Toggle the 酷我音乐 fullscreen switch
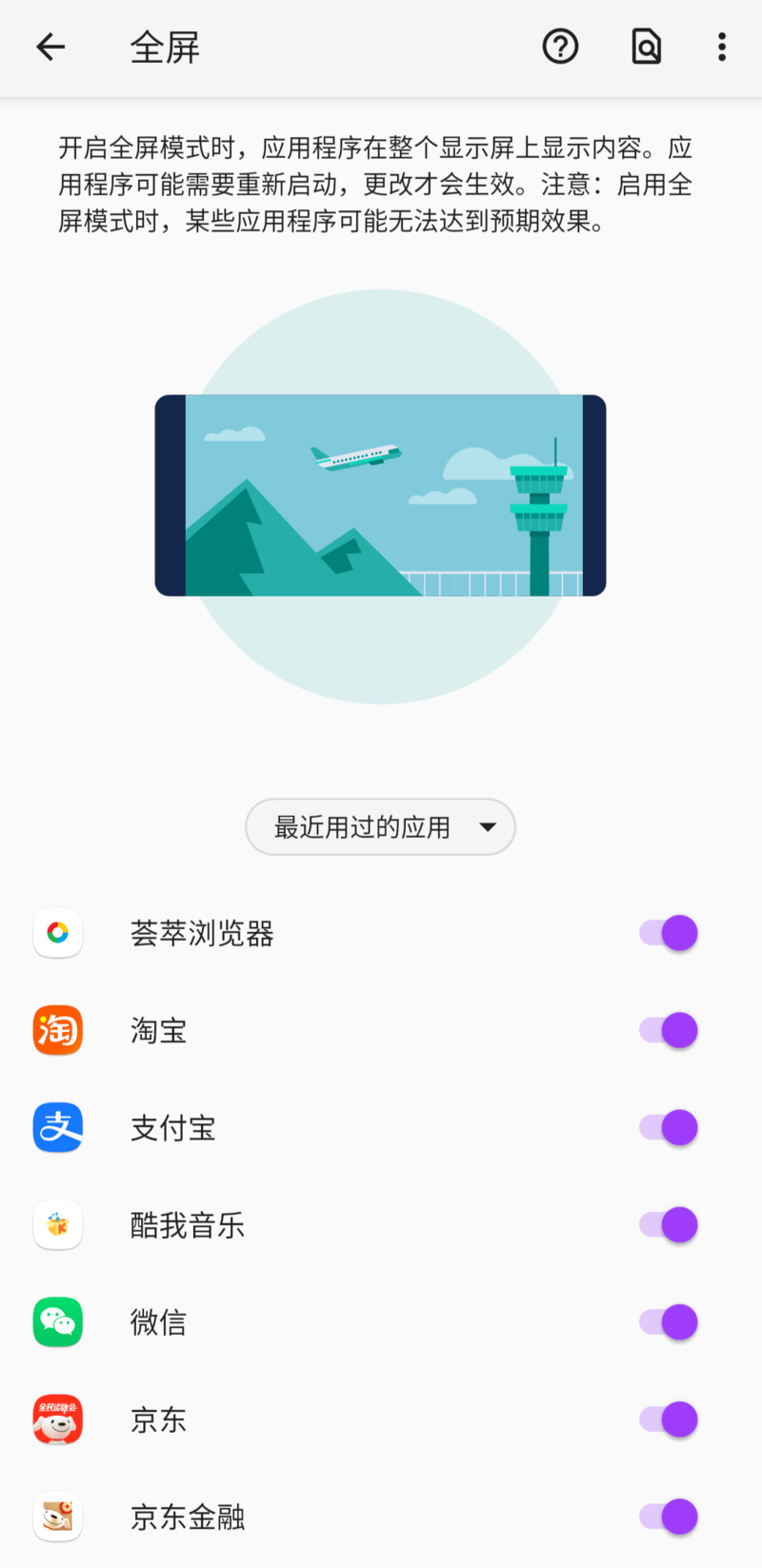The width and height of the screenshot is (762, 1568). (669, 1224)
